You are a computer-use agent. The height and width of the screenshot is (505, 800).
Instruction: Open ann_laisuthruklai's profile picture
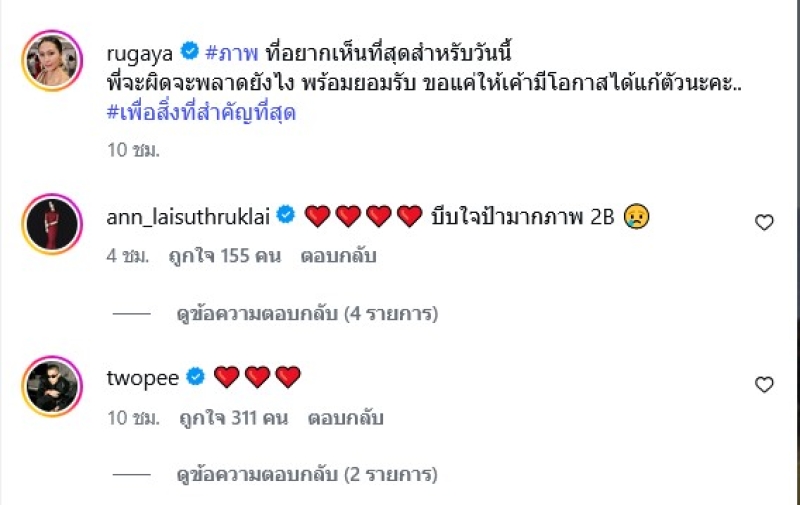click(51, 224)
